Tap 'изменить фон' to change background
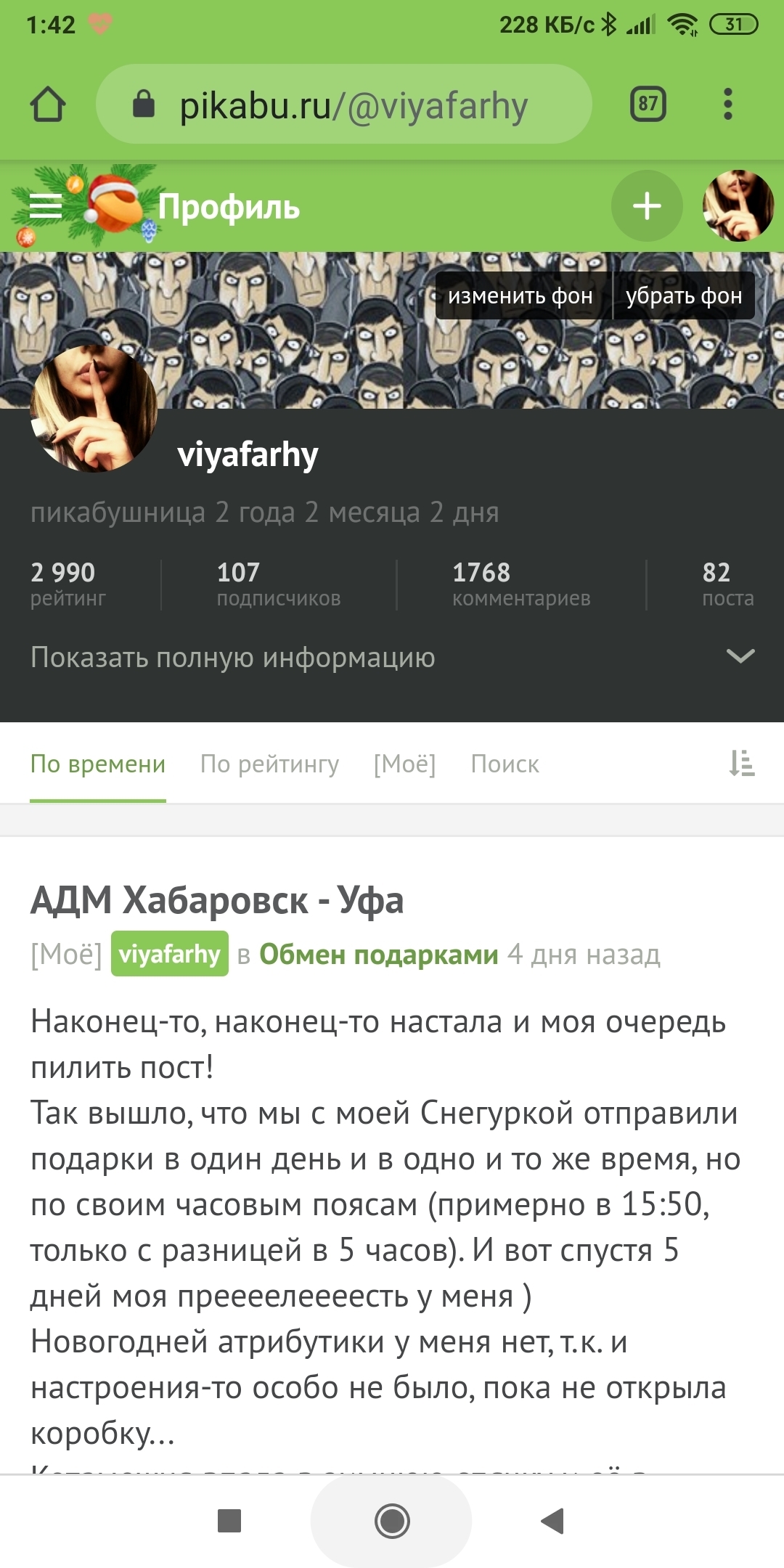 pos(520,296)
